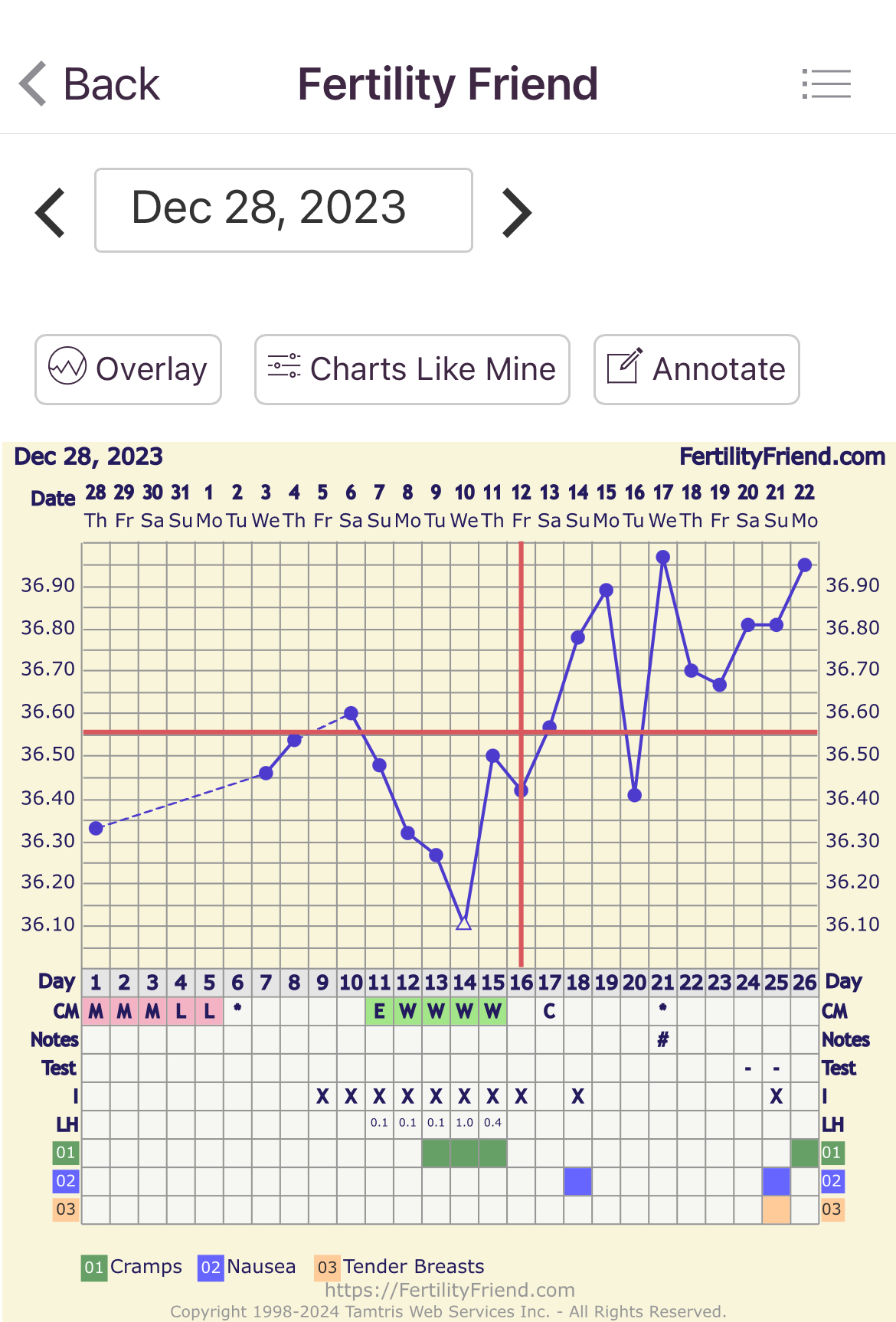Open the Dec 28, 2023 date picker
The image size is (896, 1322).
pyautogui.click(x=283, y=210)
